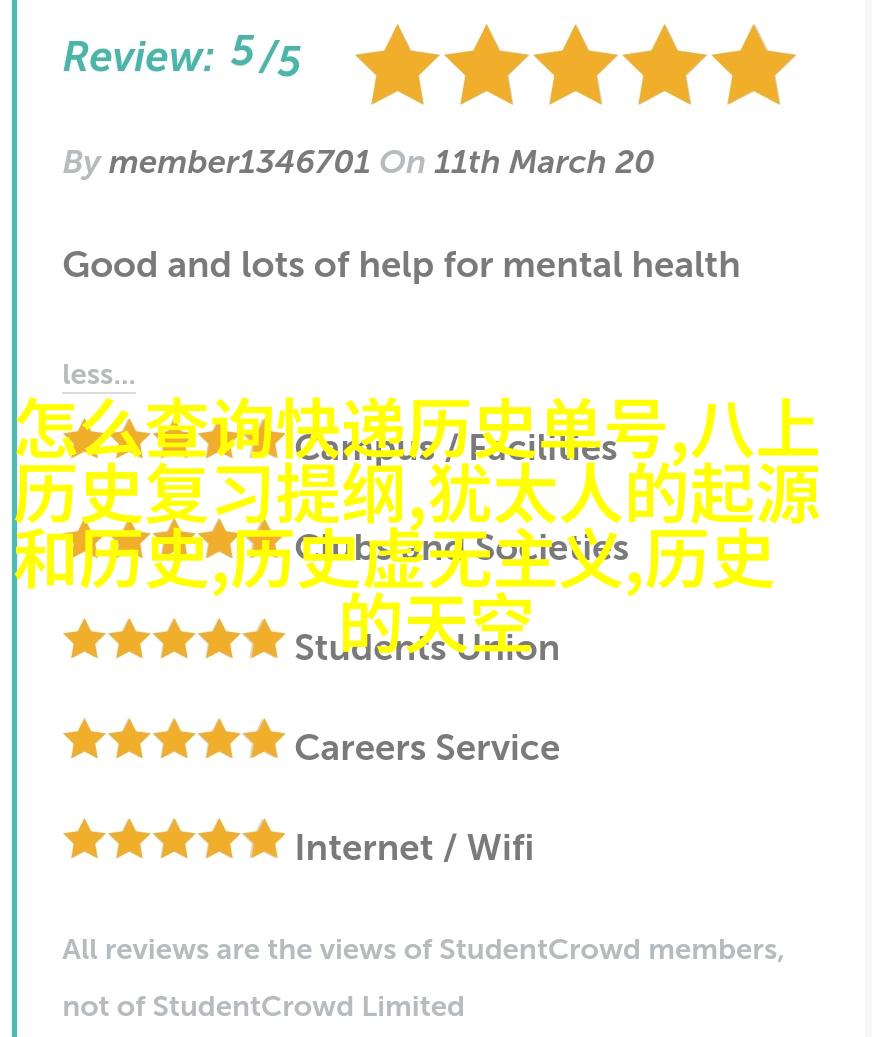
Task: Collapse the review with the less link
Action: [x=98, y=375]
